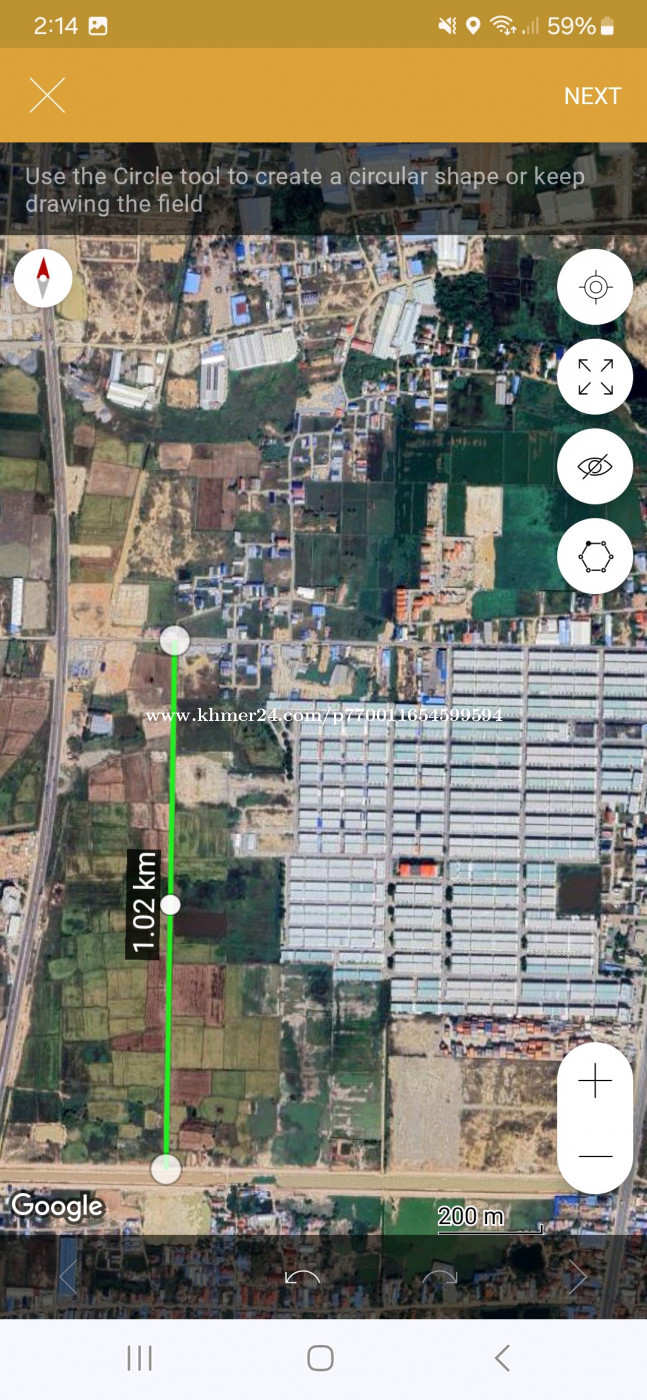Reset map orientation with the compass
Viewport: 647px width, 1400px height.
click(43, 279)
